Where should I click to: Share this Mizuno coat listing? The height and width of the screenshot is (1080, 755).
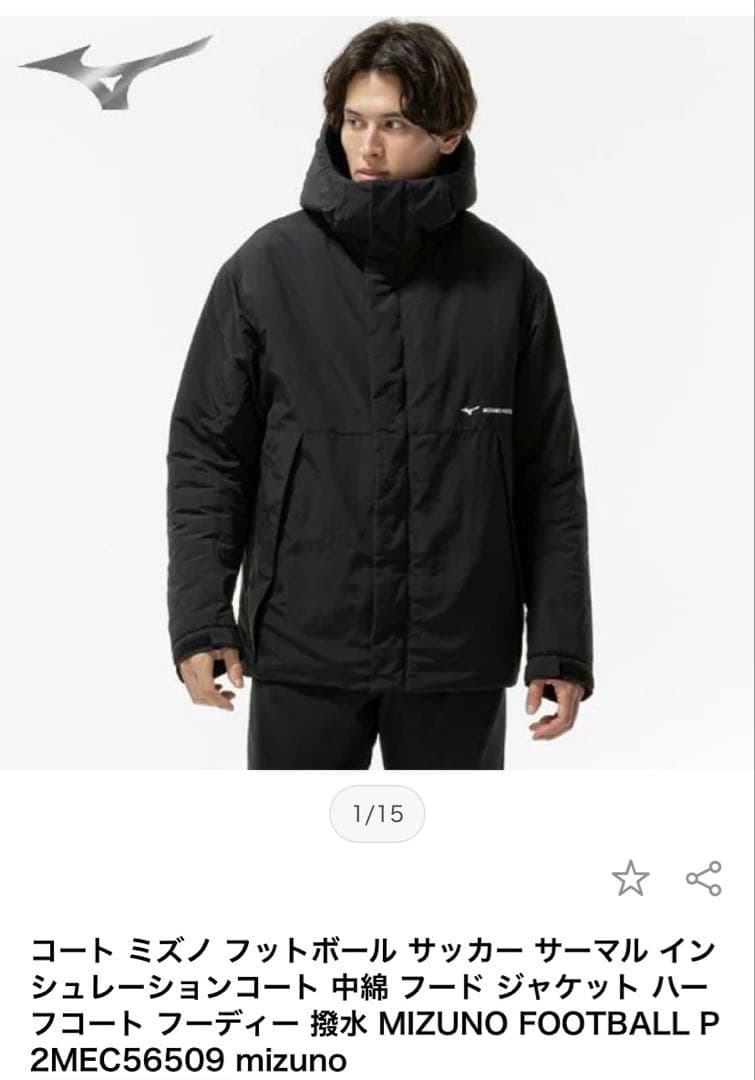click(x=704, y=878)
